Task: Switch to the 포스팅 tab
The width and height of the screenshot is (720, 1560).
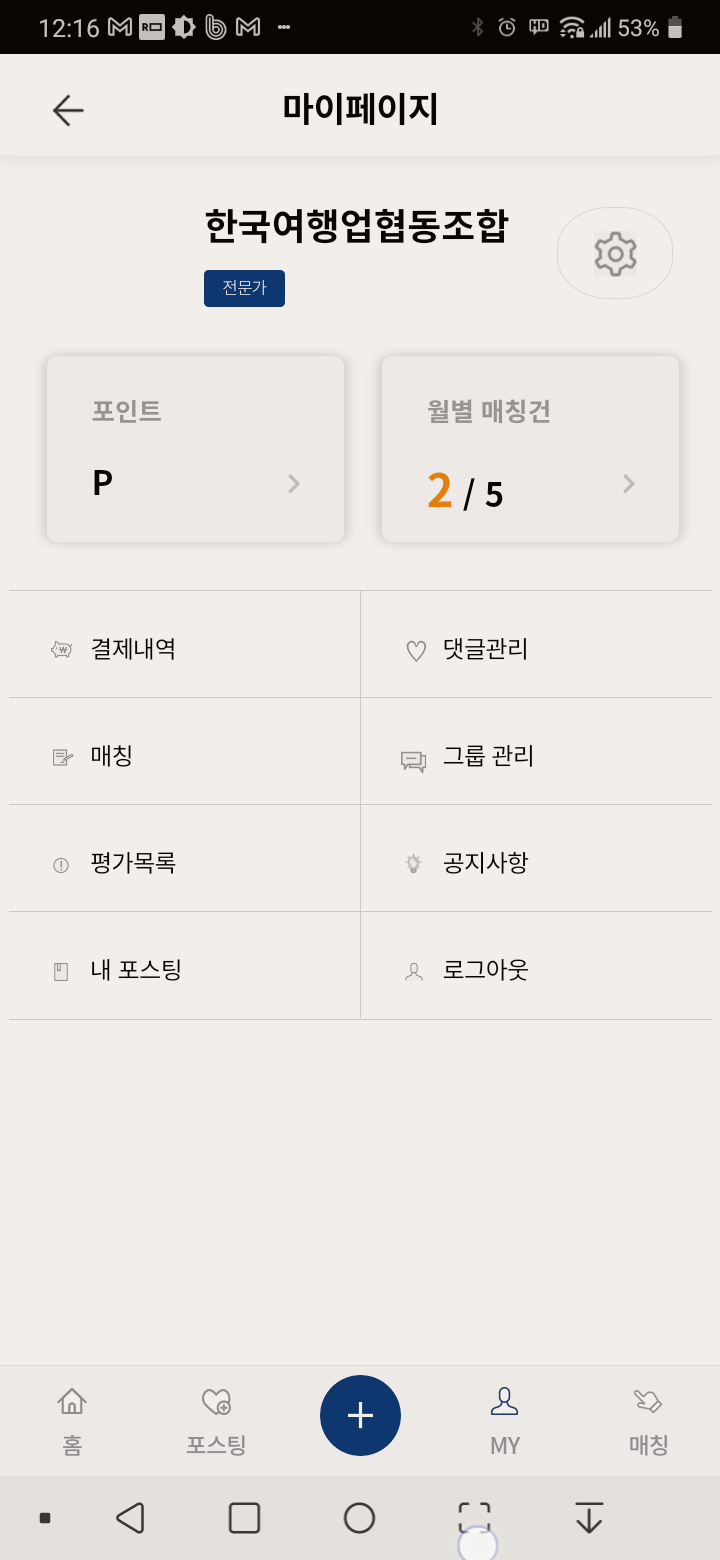Action: (x=216, y=1420)
